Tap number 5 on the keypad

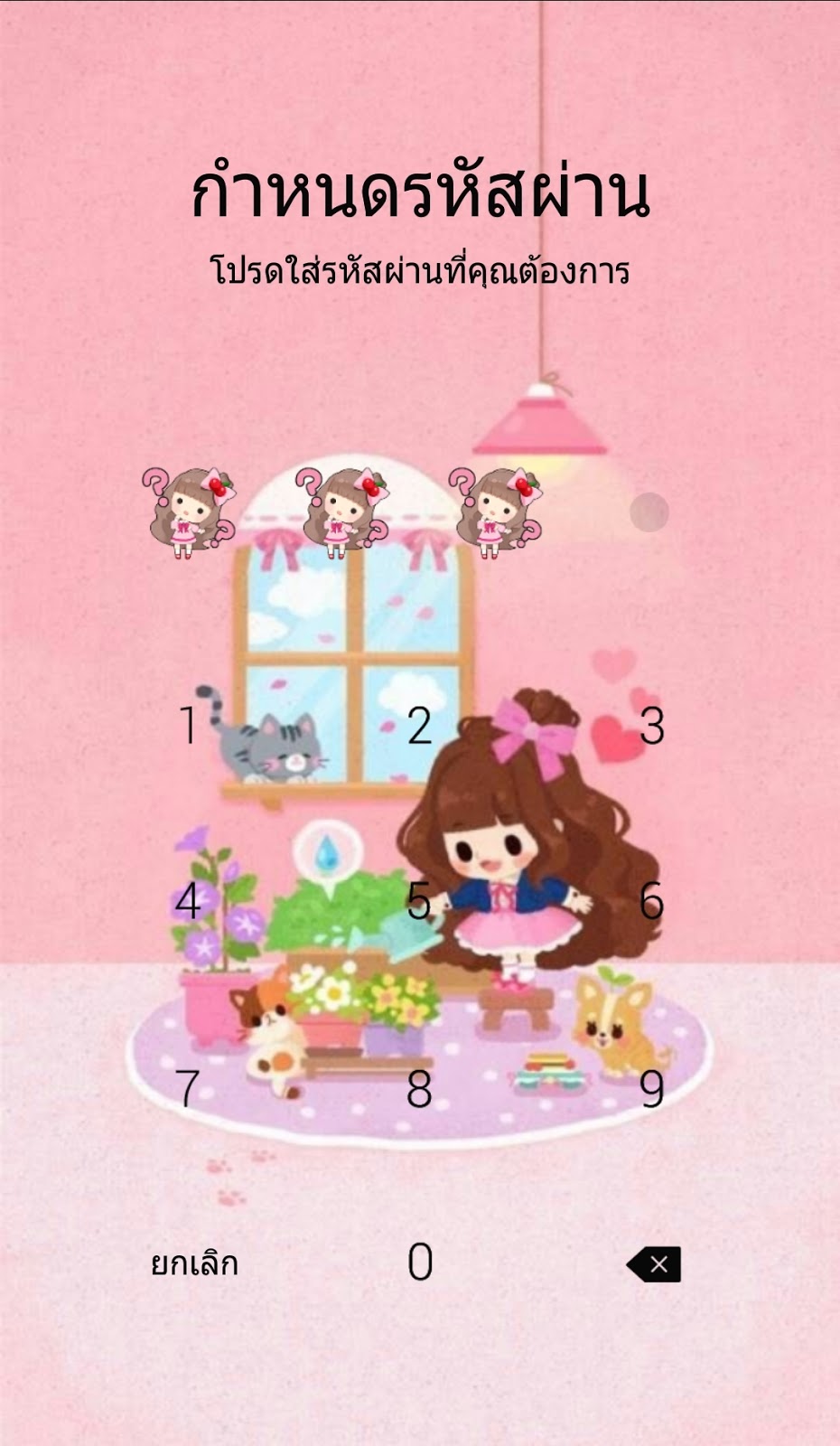point(419,901)
